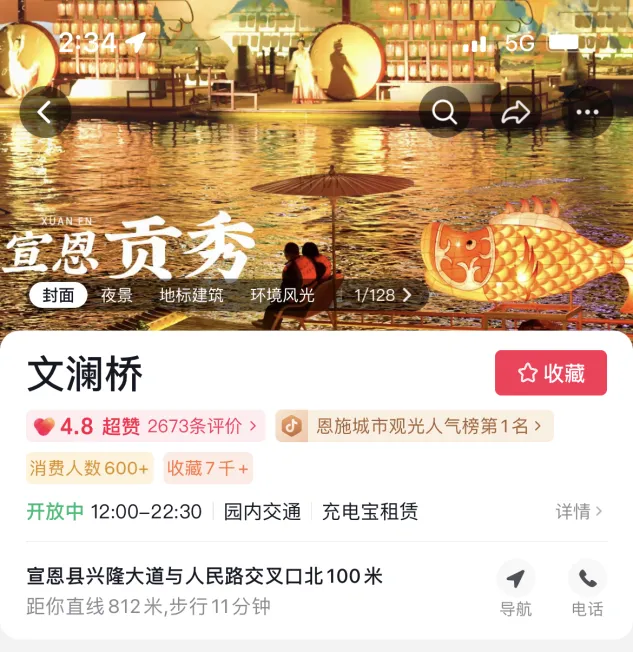Share this place via the arrow icon

(516, 112)
